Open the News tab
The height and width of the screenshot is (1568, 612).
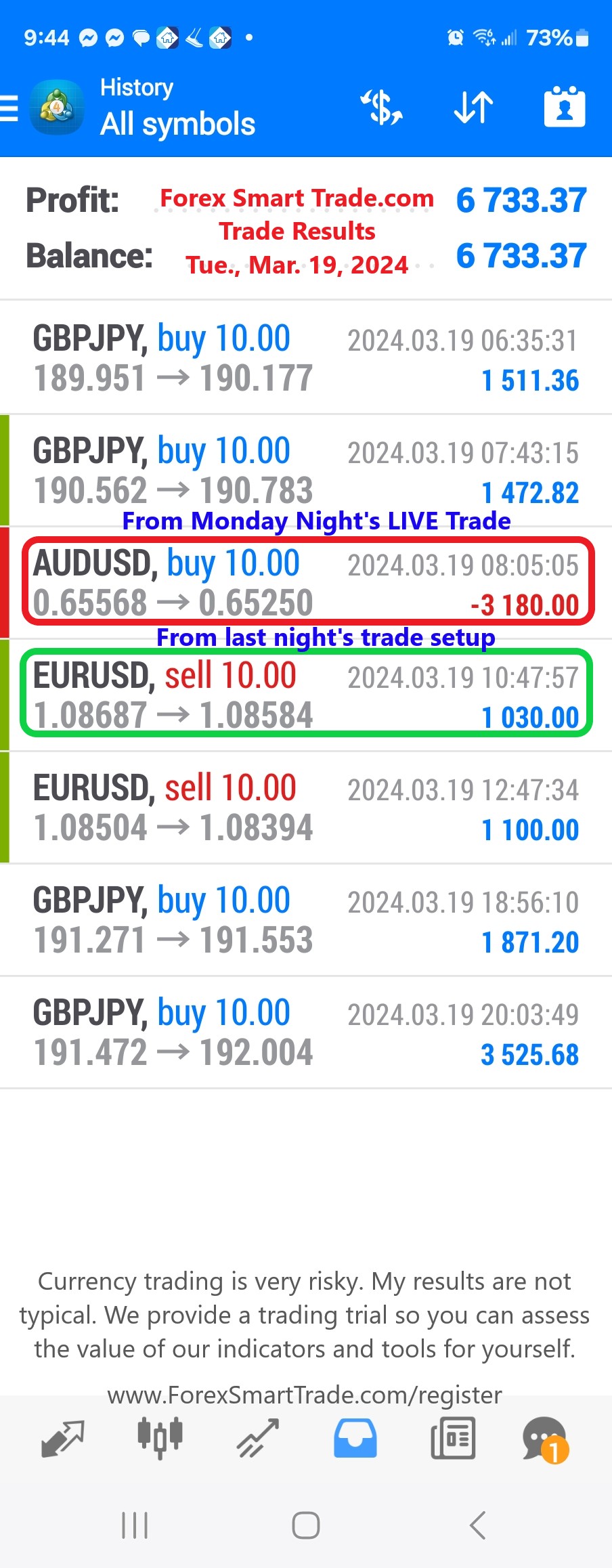pos(452,1438)
